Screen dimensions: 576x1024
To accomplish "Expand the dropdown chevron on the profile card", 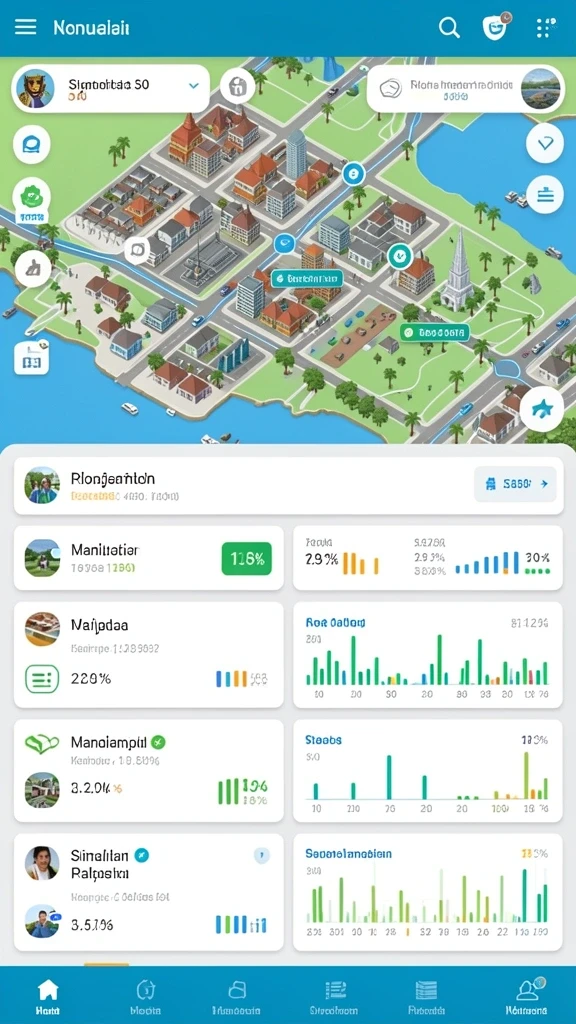I will [193, 86].
